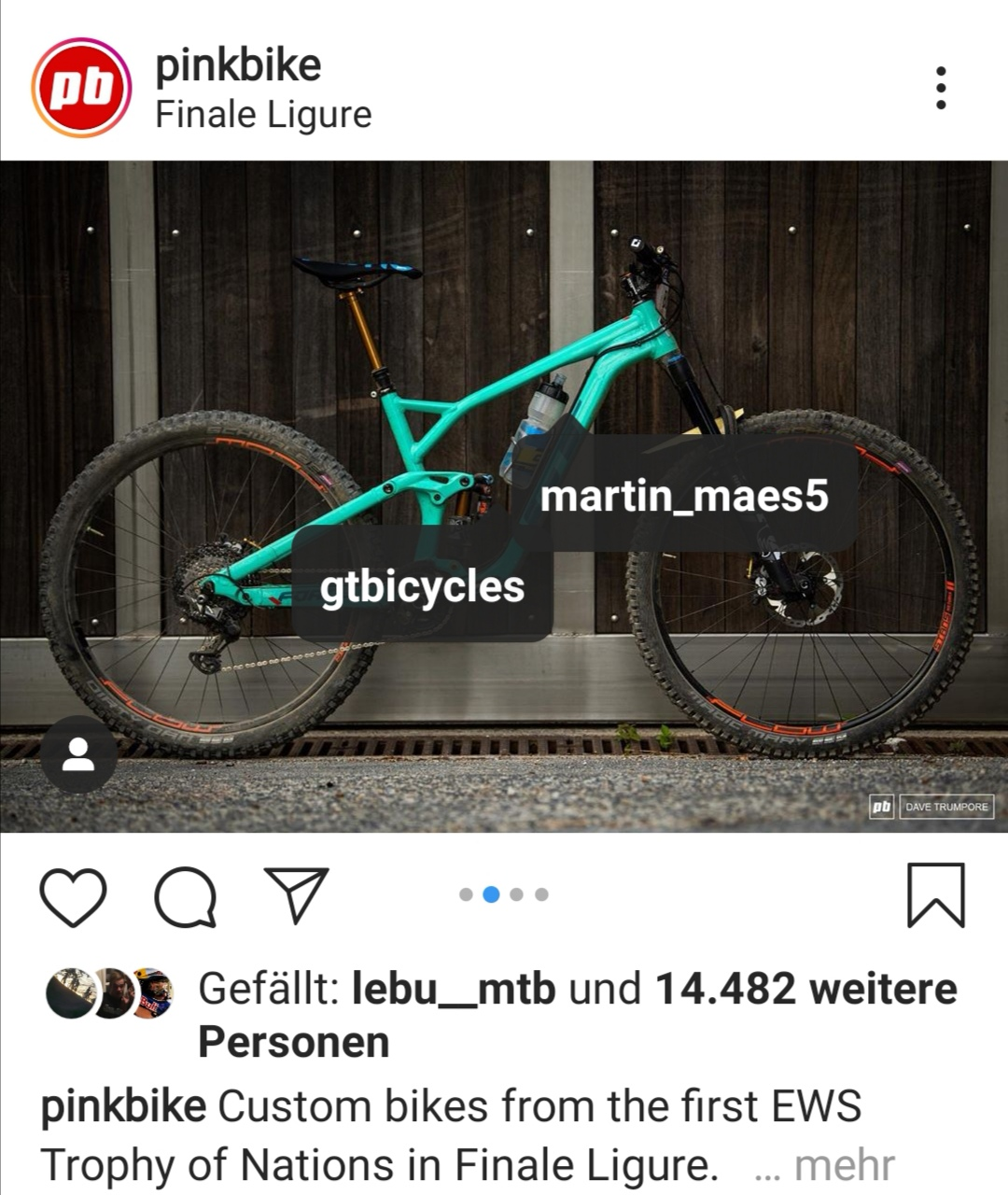The image size is (1008, 1195).
Task: Bookmark this pinkbike post
Action: click(x=935, y=895)
